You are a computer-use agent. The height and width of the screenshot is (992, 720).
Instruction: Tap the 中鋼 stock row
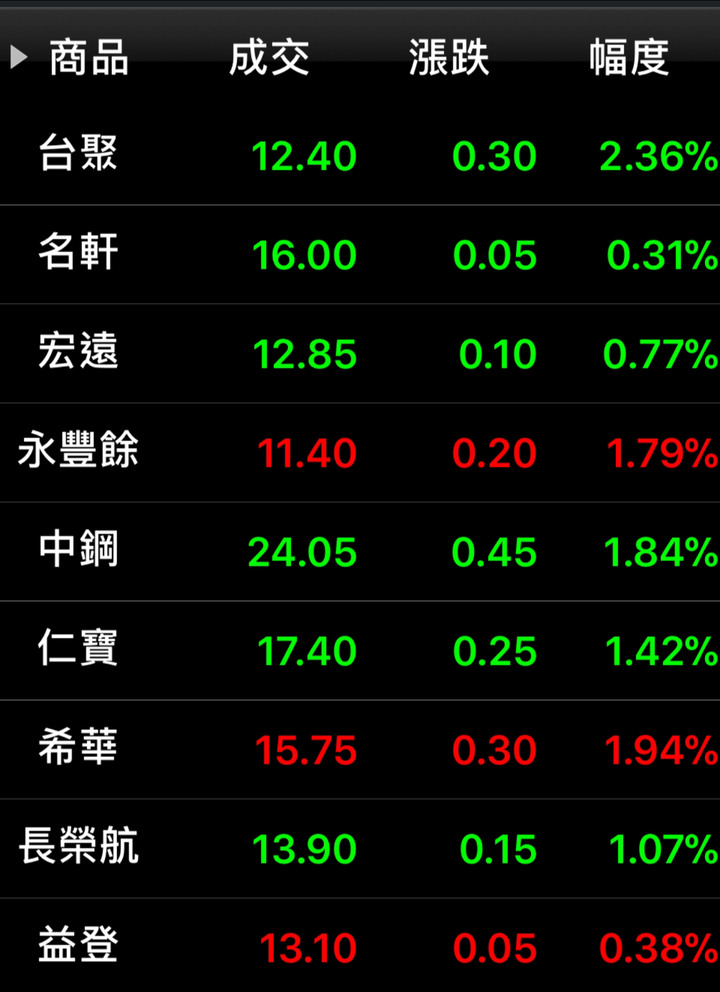tap(78, 551)
